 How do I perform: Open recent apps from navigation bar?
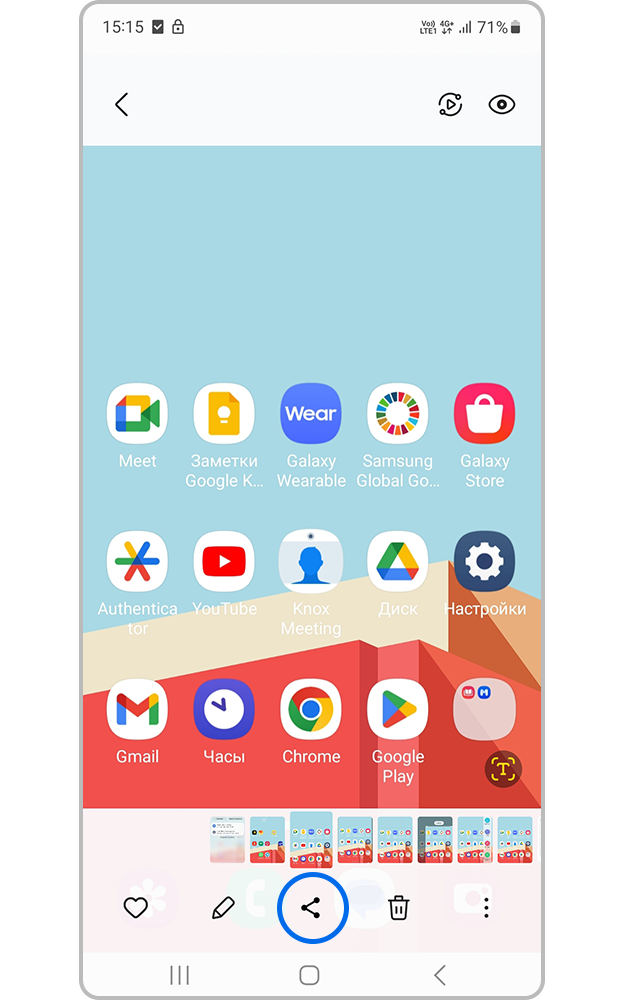(x=180, y=974)
